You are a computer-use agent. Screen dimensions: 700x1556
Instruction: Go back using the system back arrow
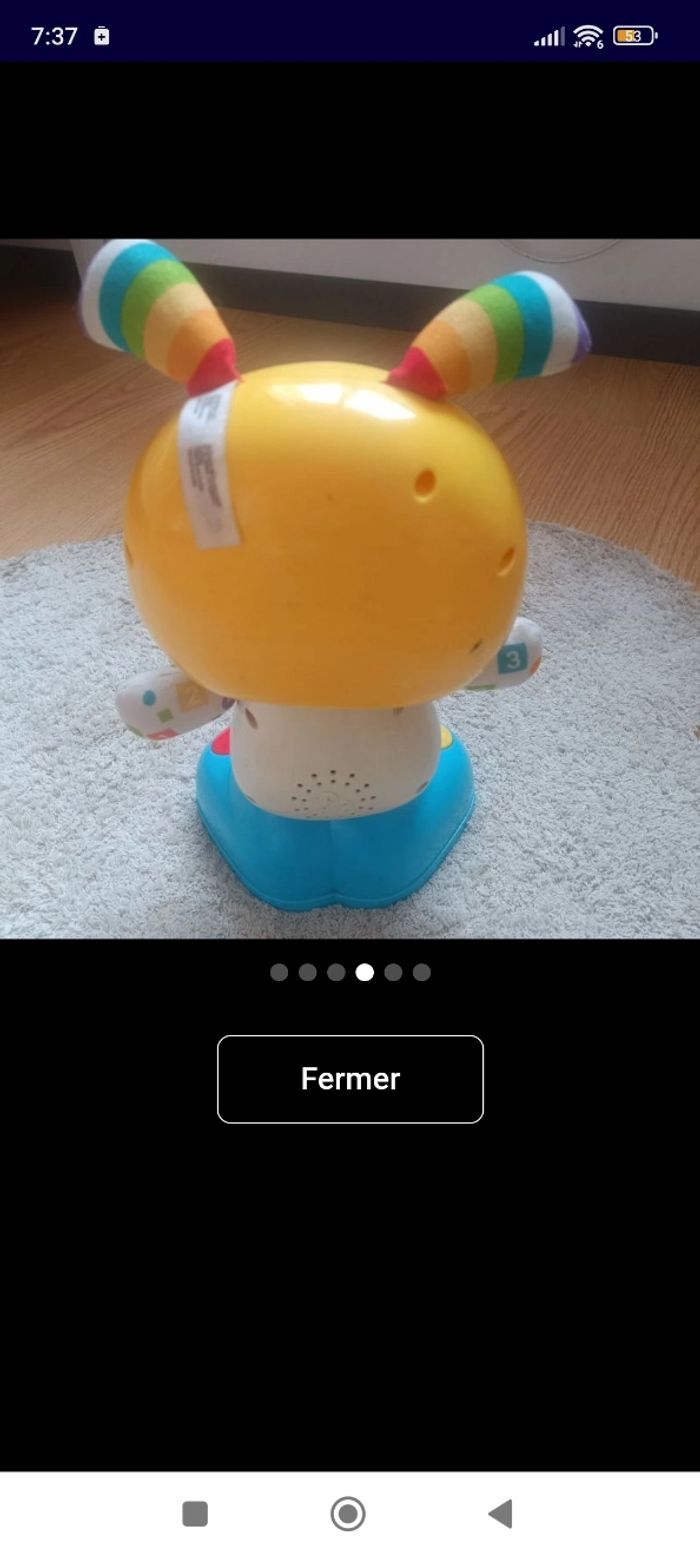pos(500,1514)
